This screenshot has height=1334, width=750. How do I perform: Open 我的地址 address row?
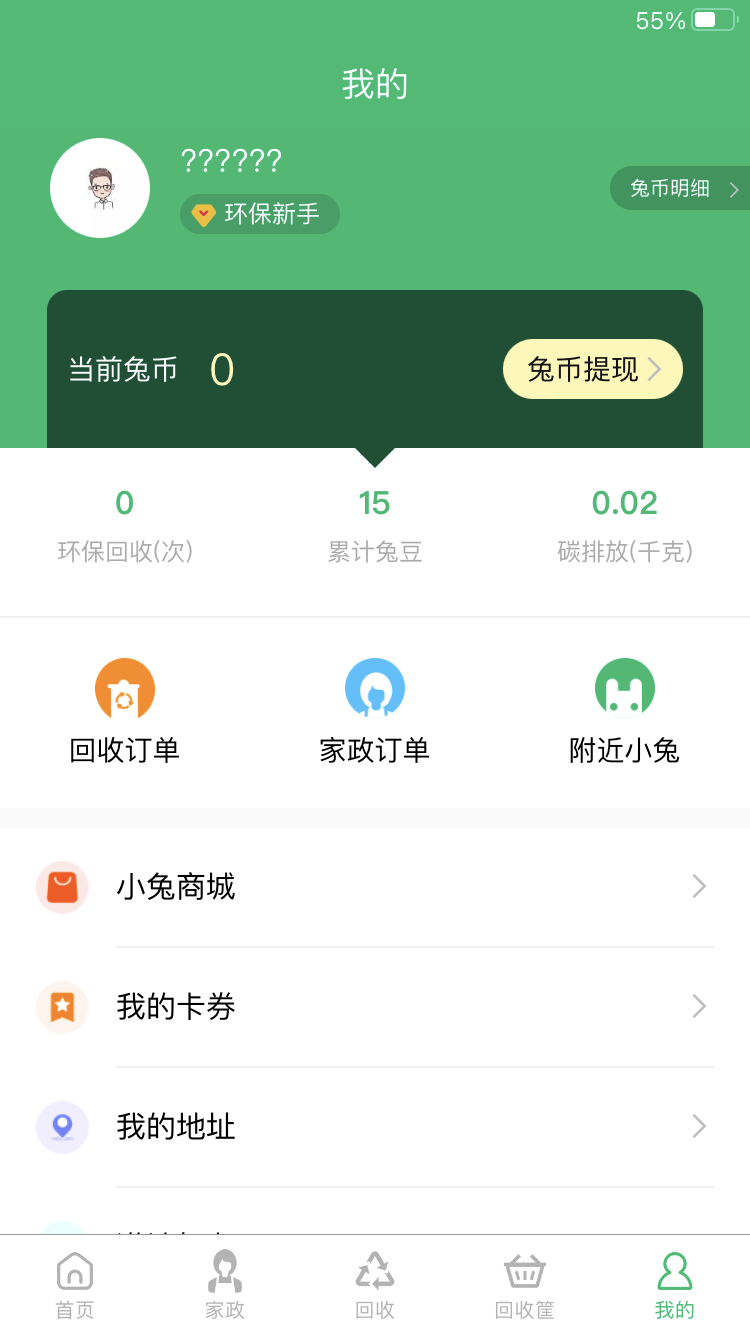(375, 1127)
